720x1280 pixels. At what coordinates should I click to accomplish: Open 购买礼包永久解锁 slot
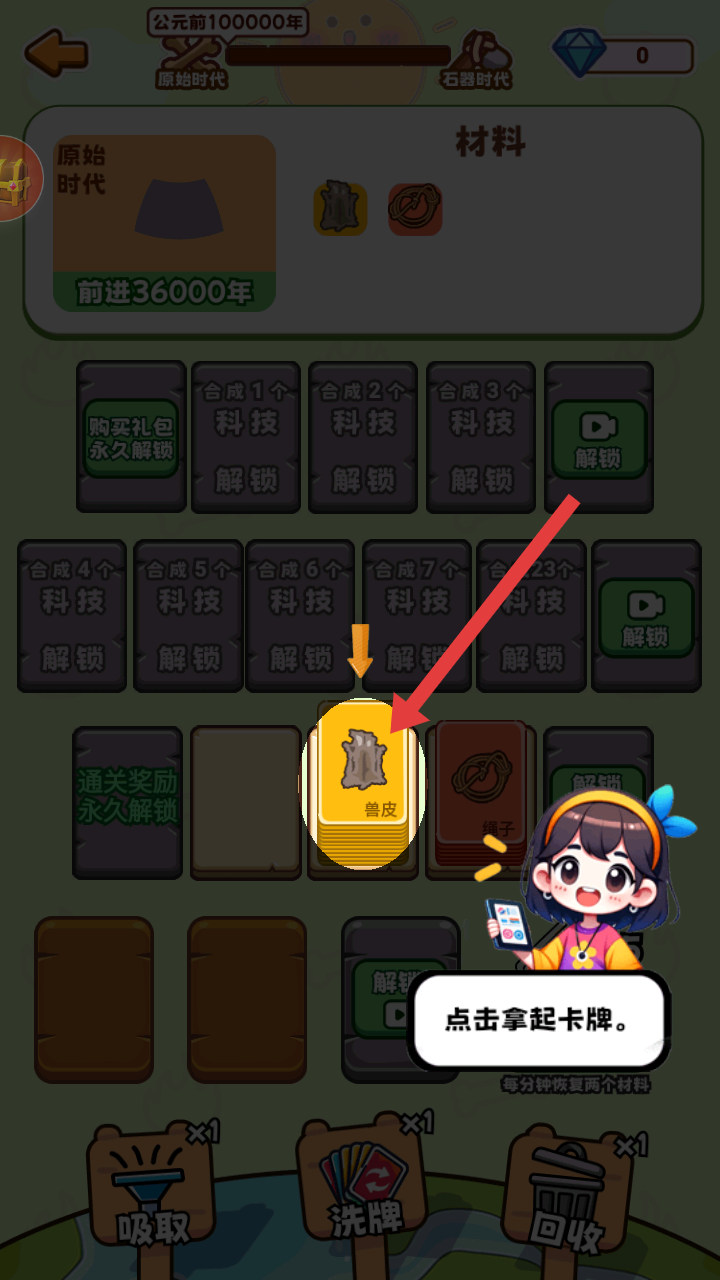[x=130, y=436]
